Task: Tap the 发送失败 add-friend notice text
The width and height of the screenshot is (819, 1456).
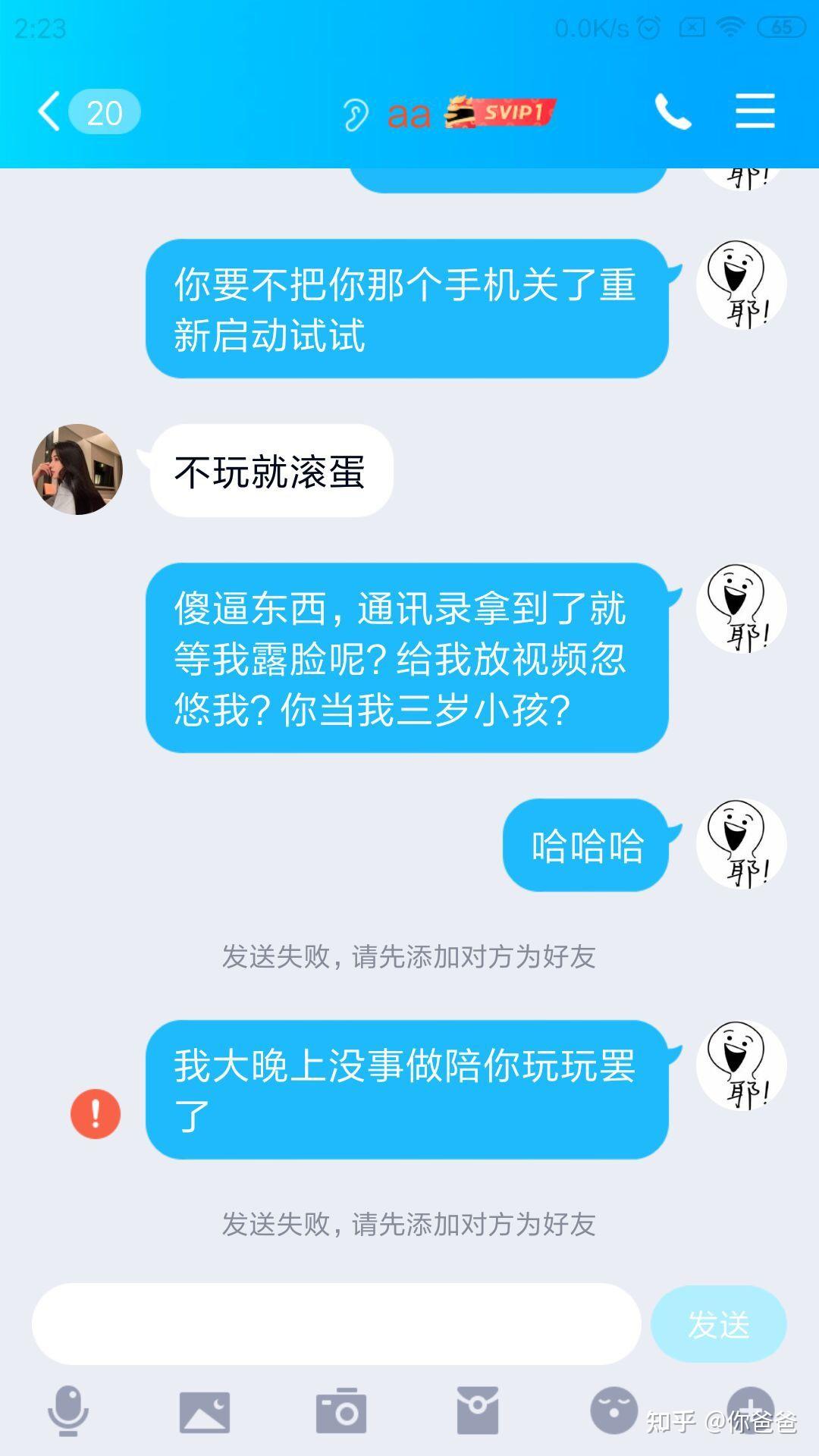Action: pyautogui.click(x=409, y=958)
